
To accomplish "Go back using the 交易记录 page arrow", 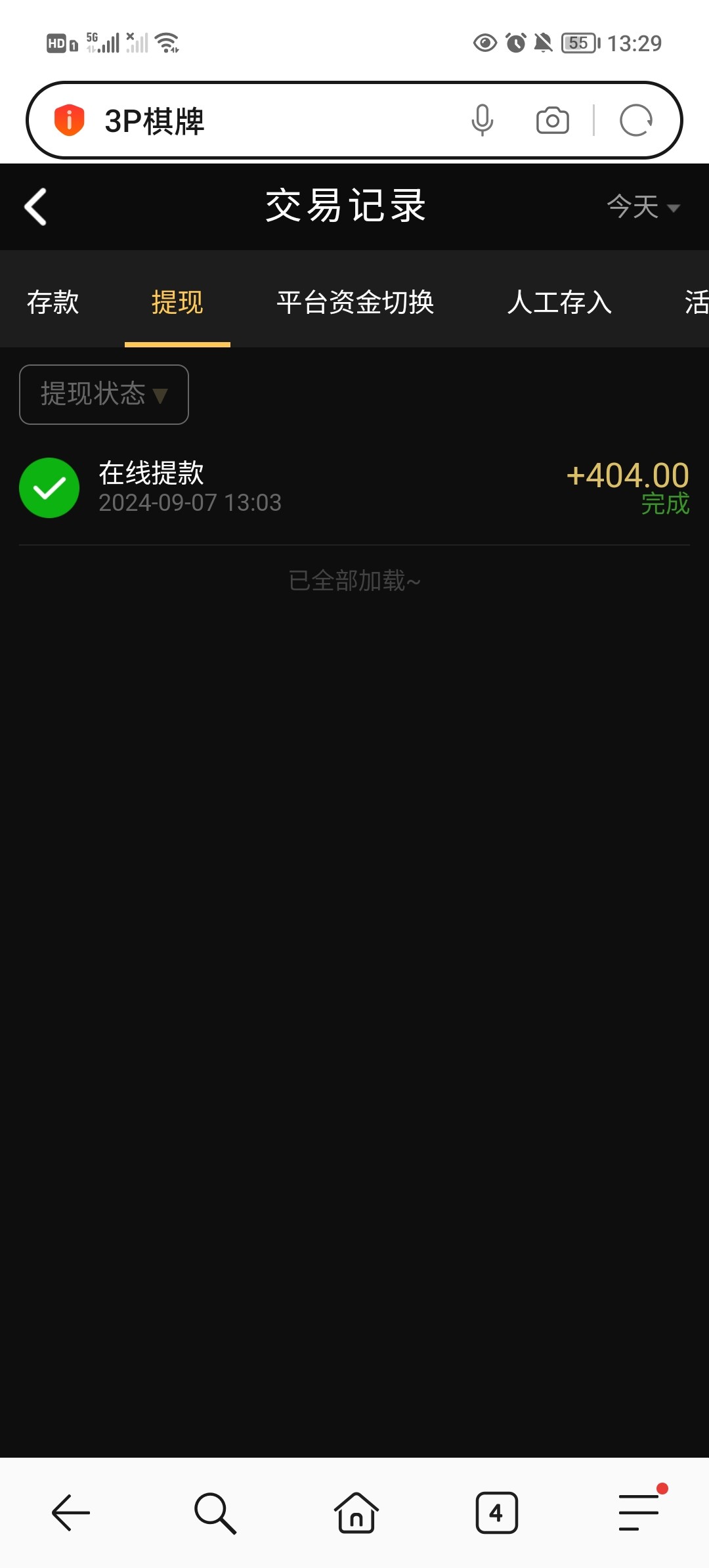I will click(x=36, y=206).
